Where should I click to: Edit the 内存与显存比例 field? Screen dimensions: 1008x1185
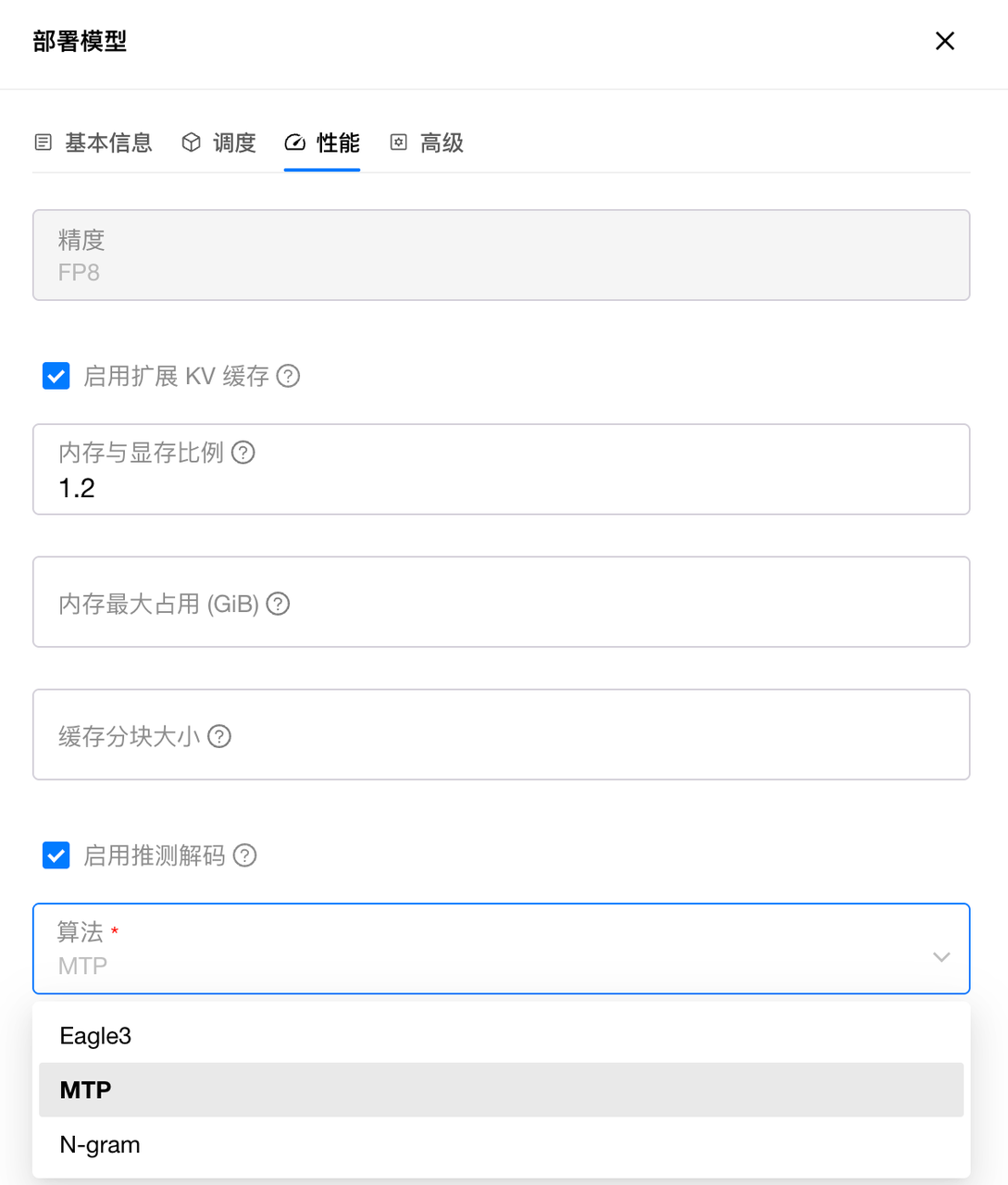tap(500, 487)
